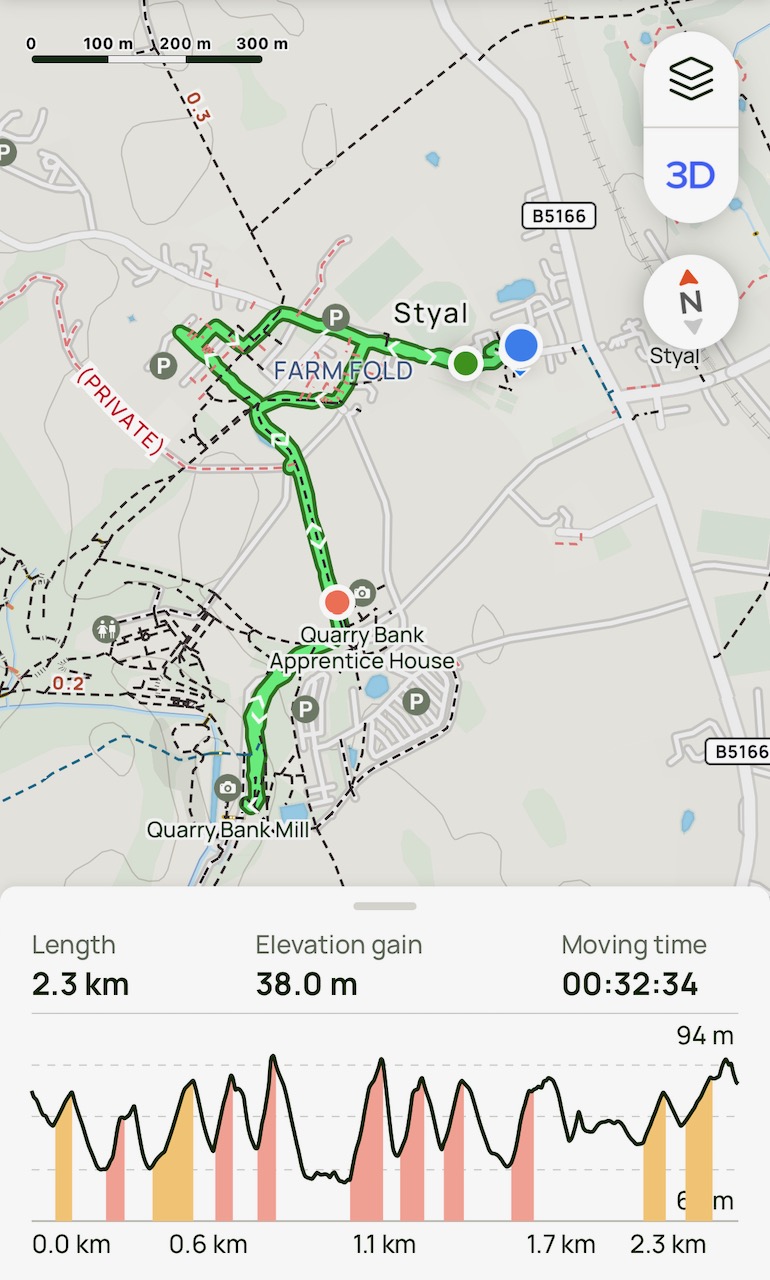Tap the compass to reset north
The width and height of the screenshot is (770, 1280).
(x=690, y=302)
